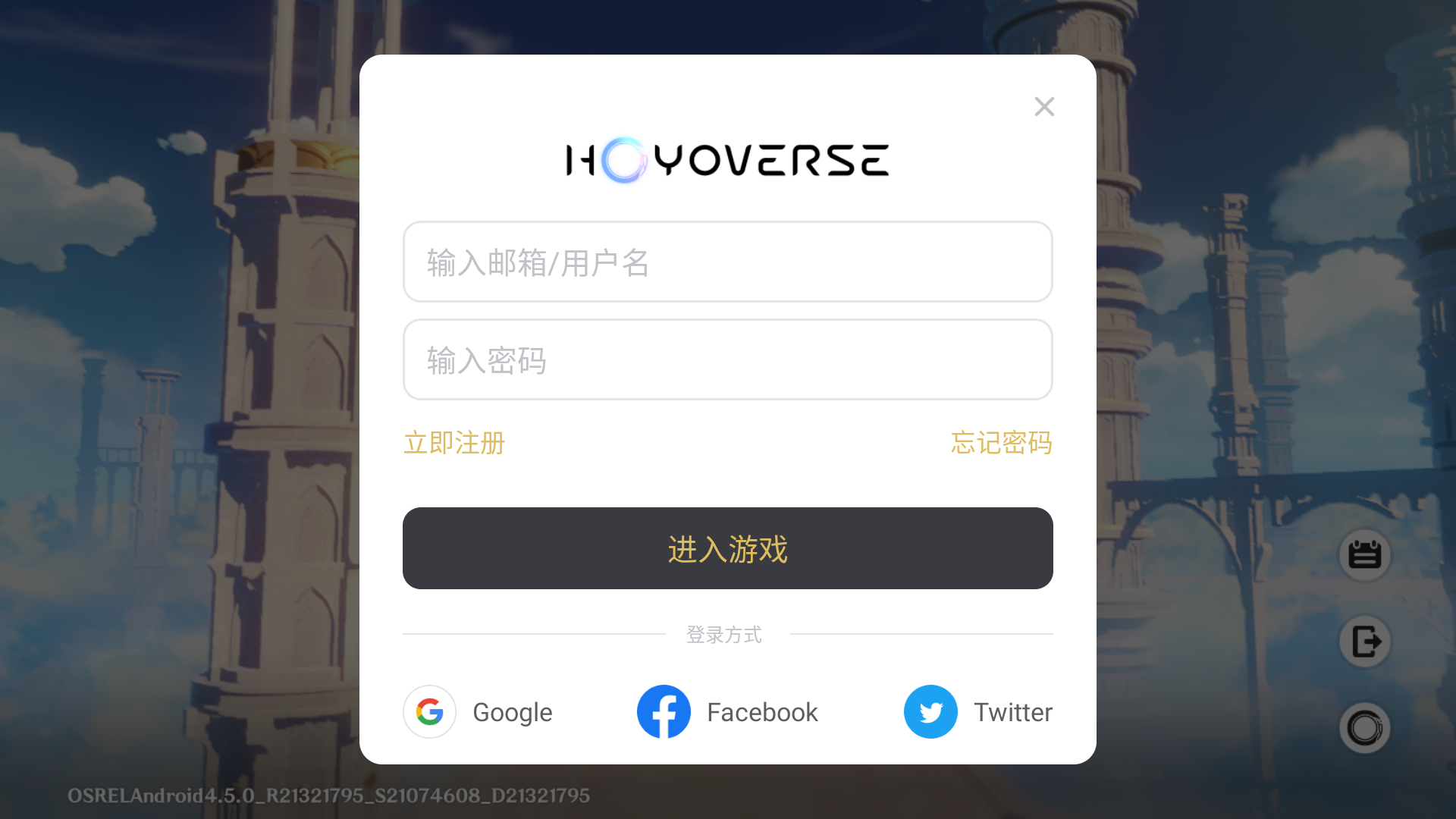Open the circular repair icon at bottom right

pos(1364,728)
